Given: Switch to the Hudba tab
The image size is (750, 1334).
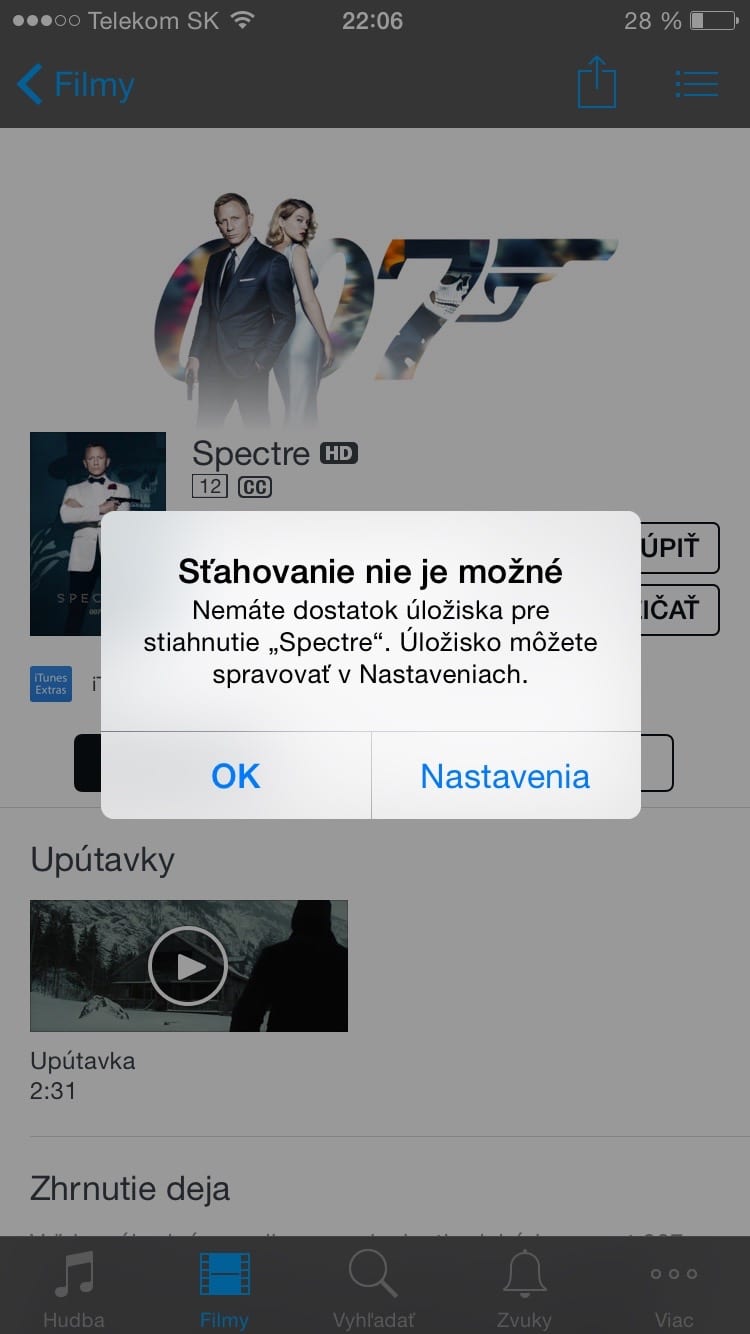Looking at the screenshot, I should click(x=74, y=1287).
